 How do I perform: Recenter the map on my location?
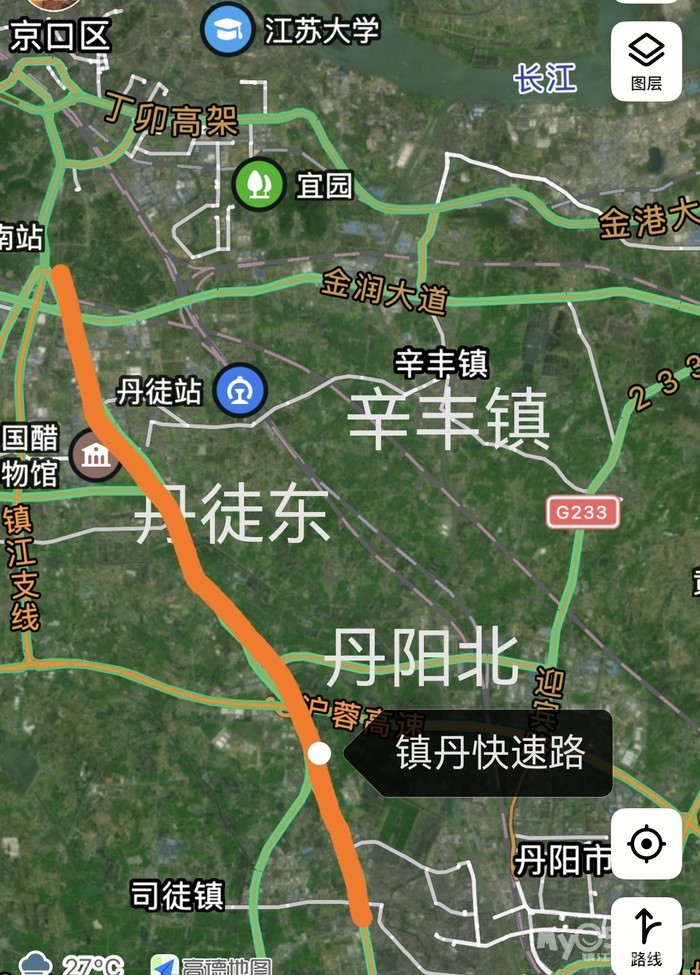tap(646, 845)
